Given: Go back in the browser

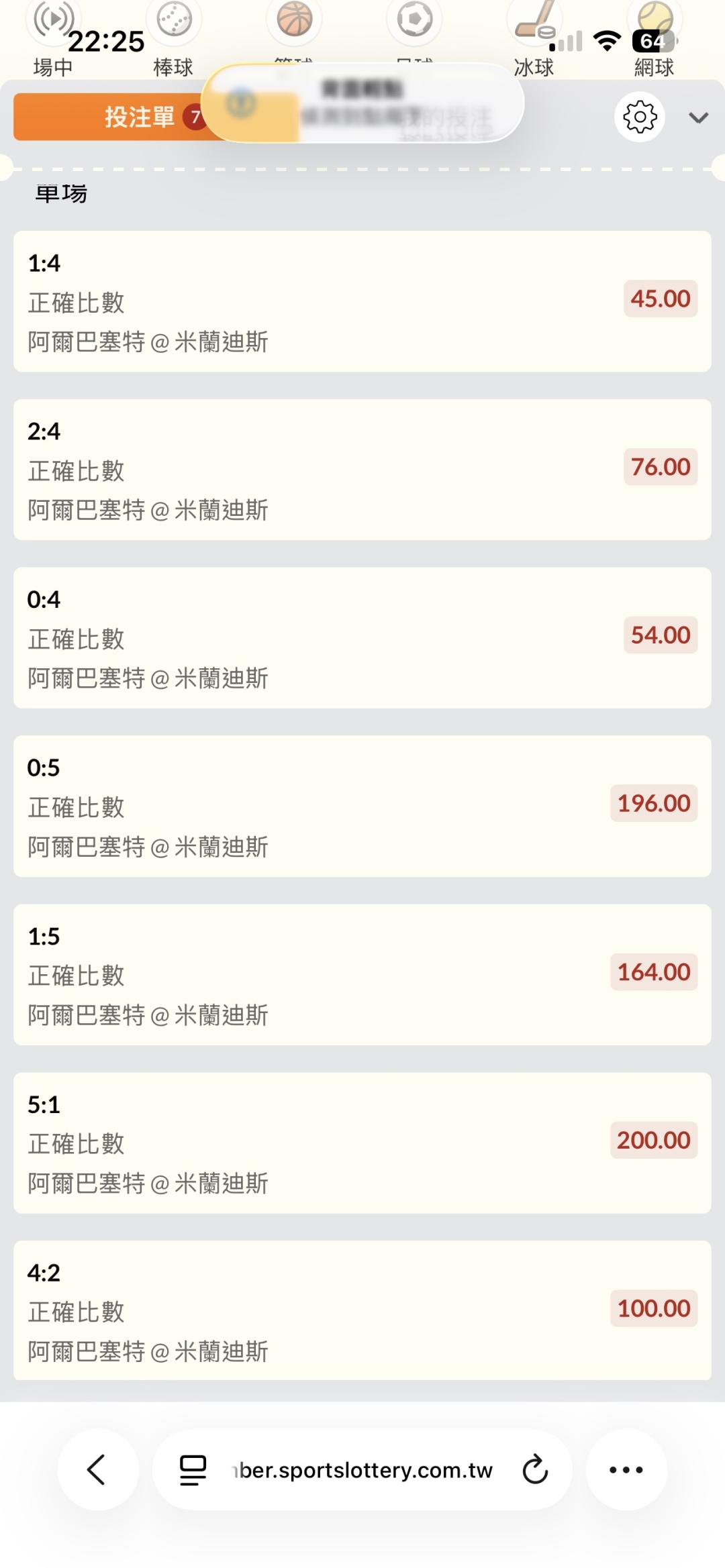Looking at the screenshot, I should pyautogui.click(x=97, y=1469).
